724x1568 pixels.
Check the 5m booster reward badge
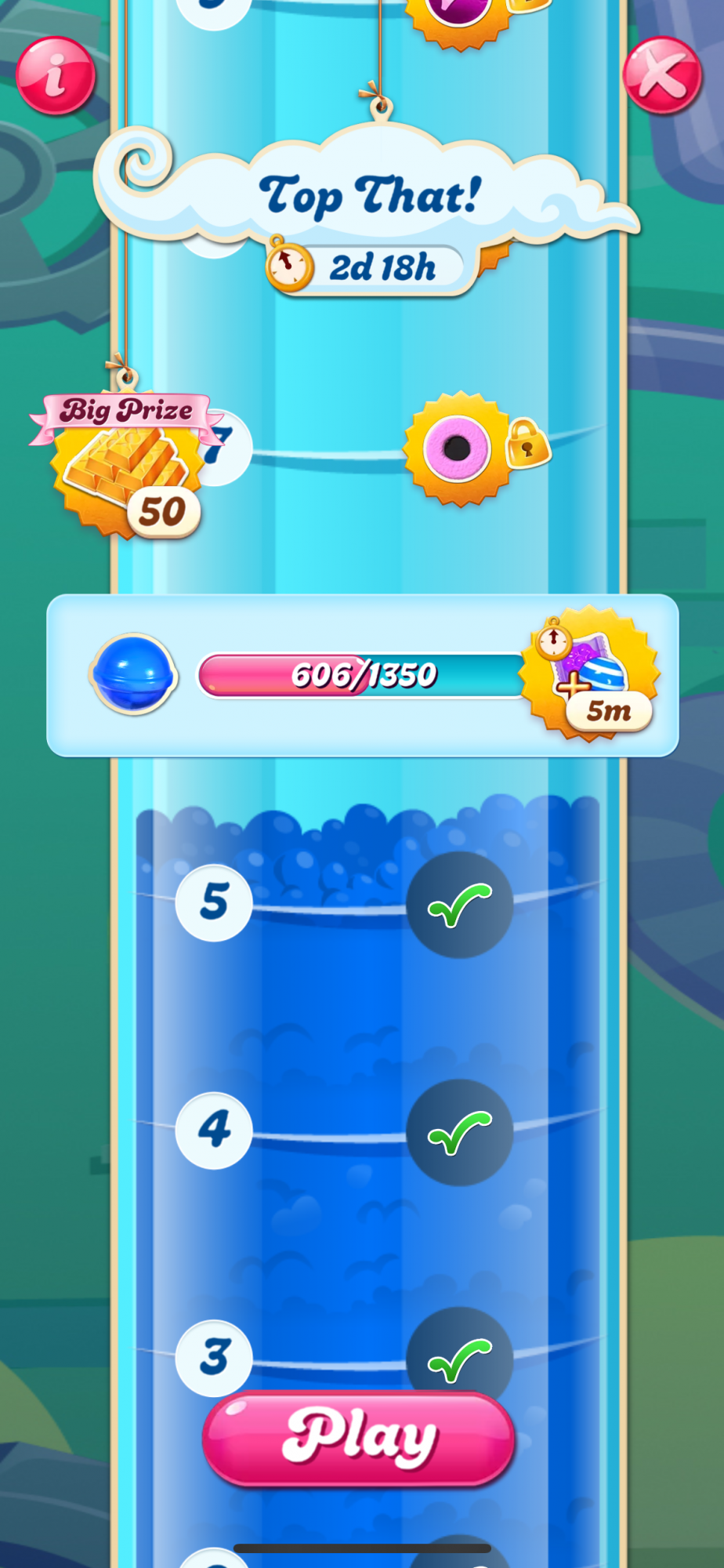click(592, 675)
